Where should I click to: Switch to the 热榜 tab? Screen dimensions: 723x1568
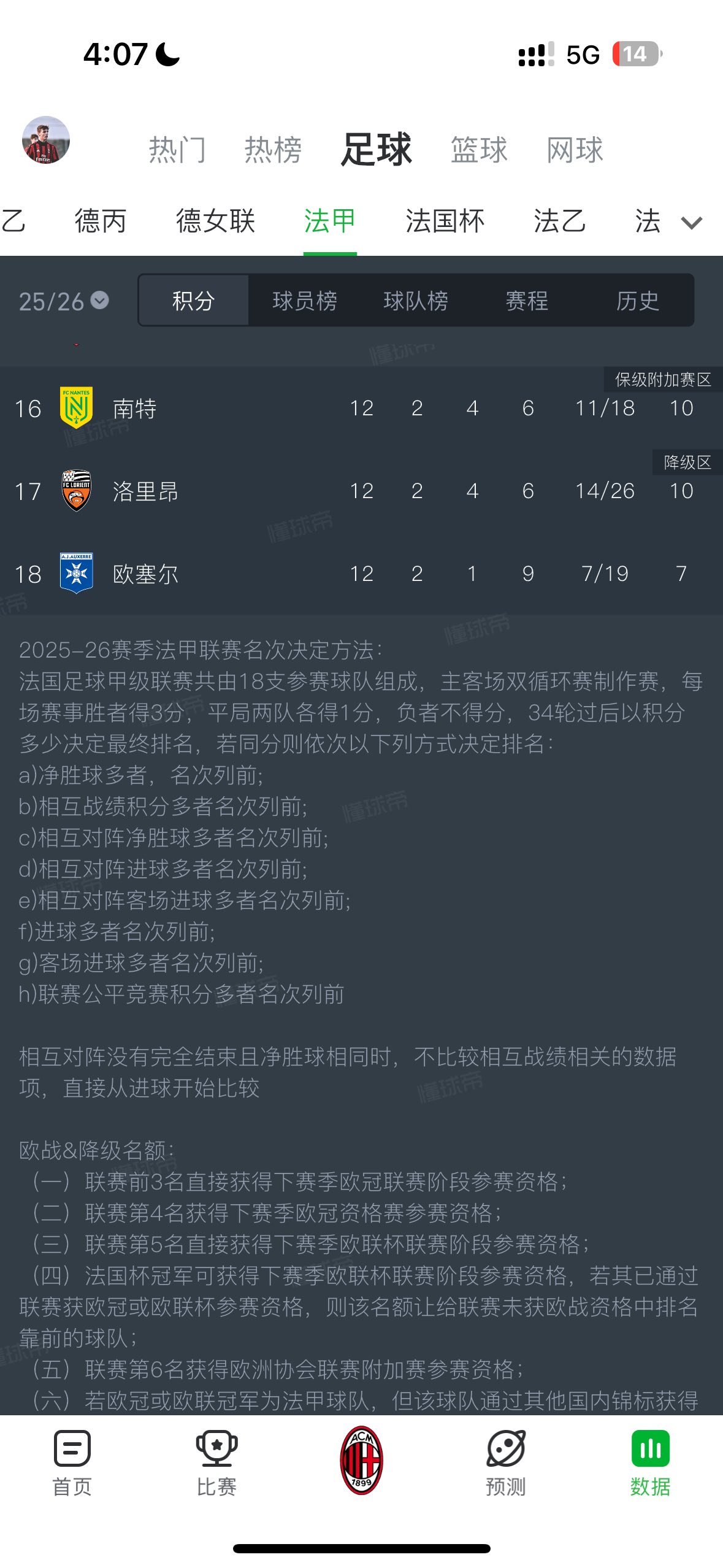point(273,150)
